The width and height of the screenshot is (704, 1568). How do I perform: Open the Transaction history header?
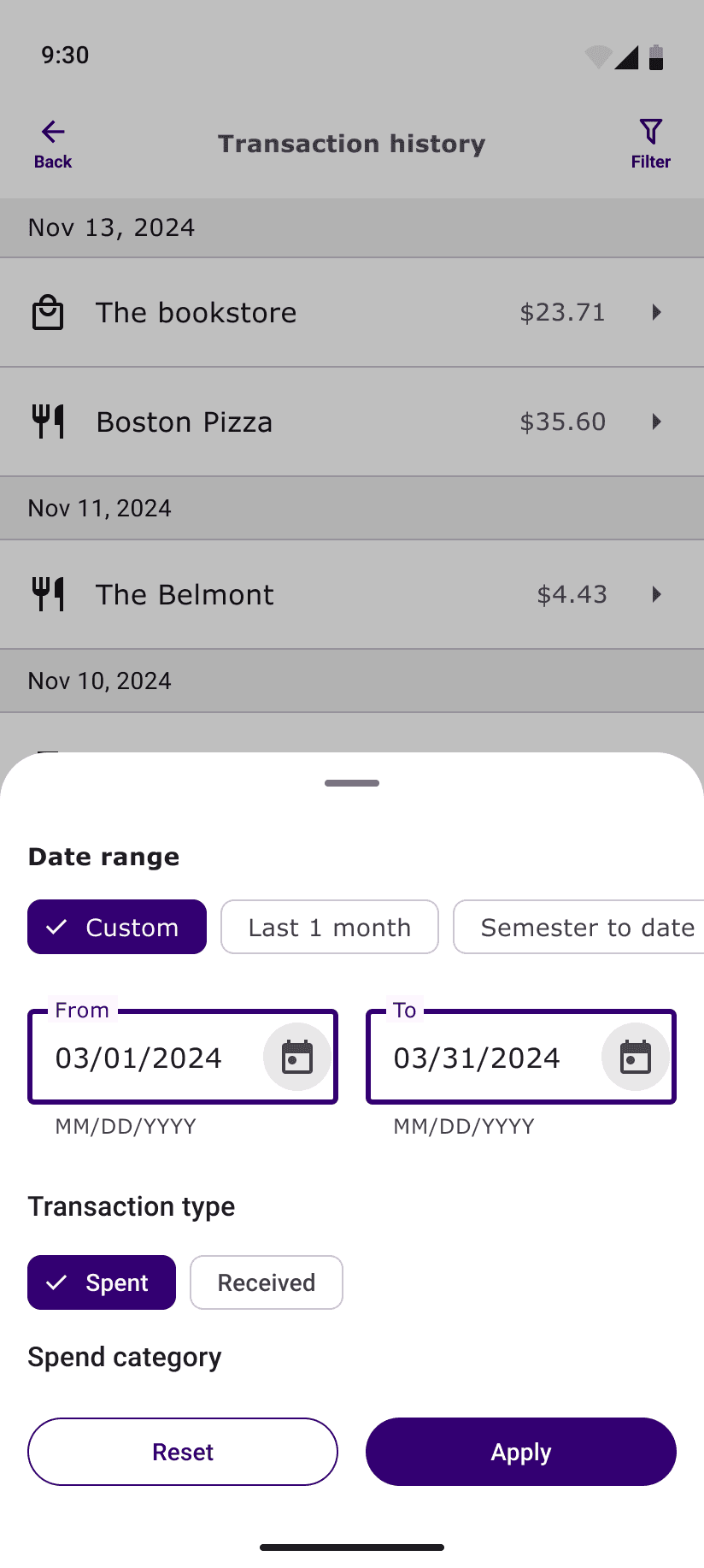[x=351, y=144]
